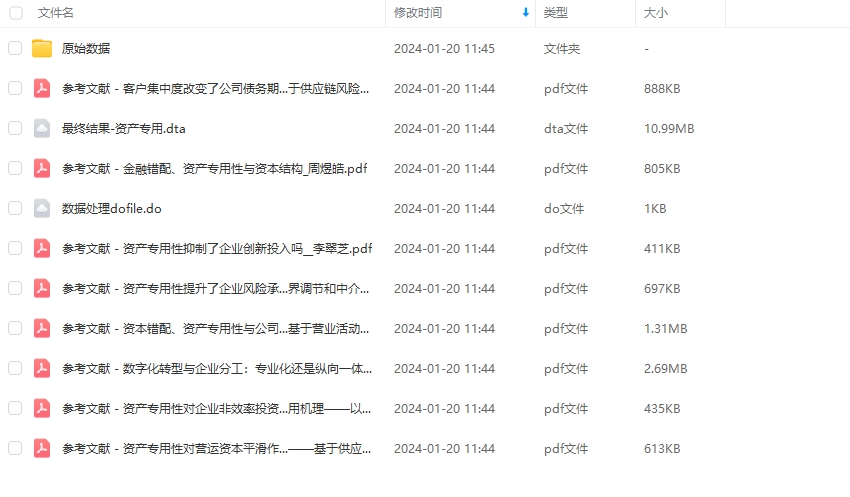Sort list by 修改时间 column
850x497 pixels.
pos(418,13)
